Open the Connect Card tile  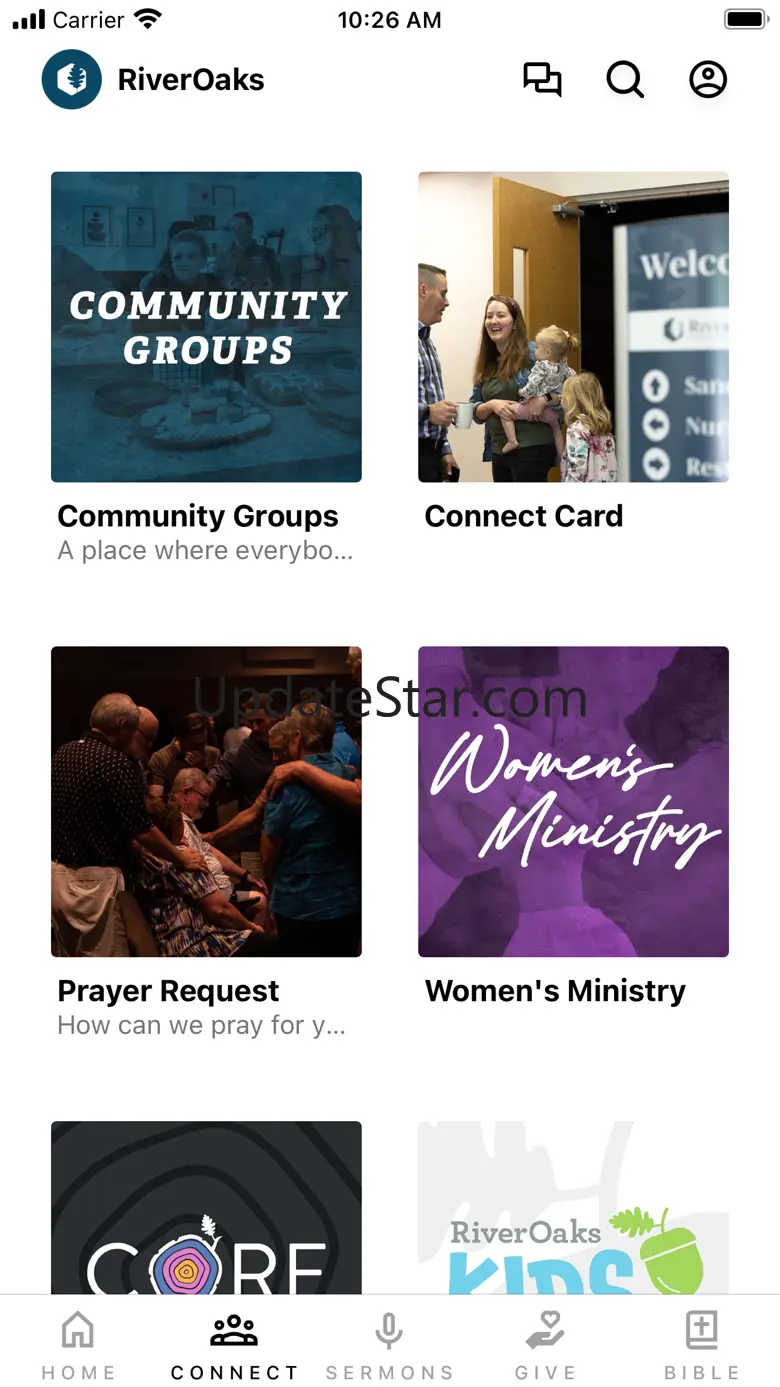573,327
